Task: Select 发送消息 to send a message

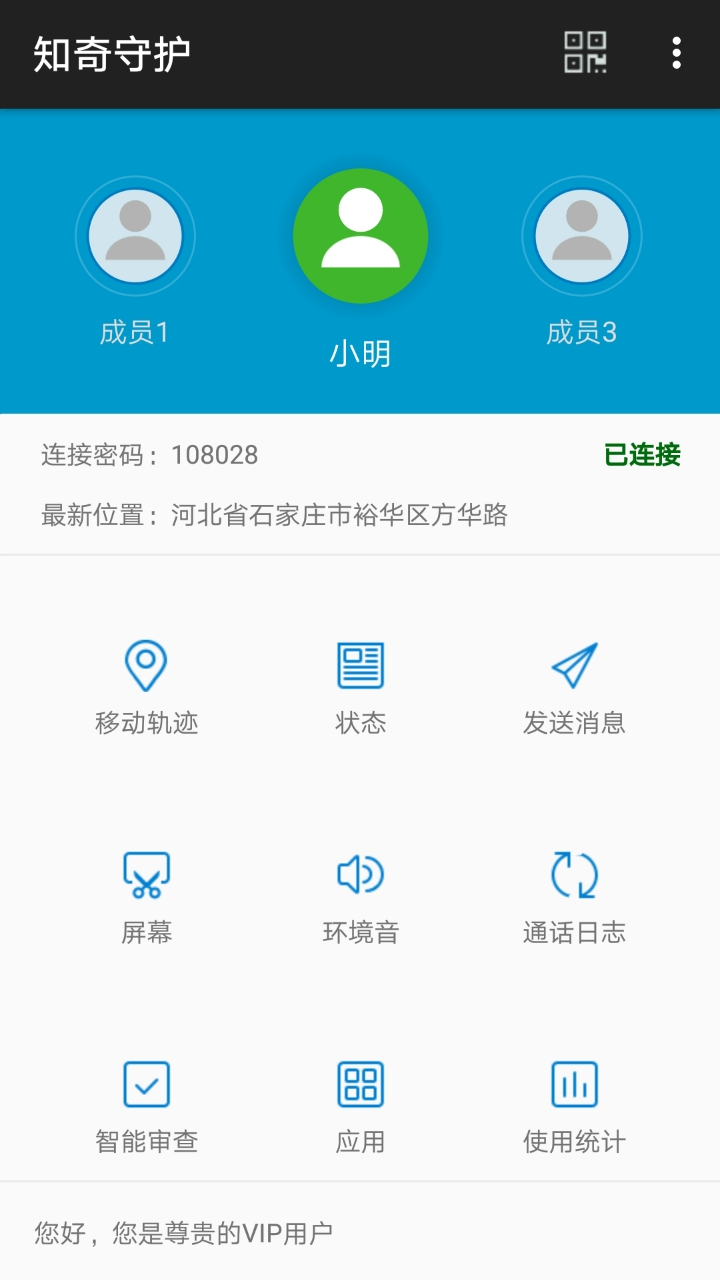Action: [x=573, y=685]
